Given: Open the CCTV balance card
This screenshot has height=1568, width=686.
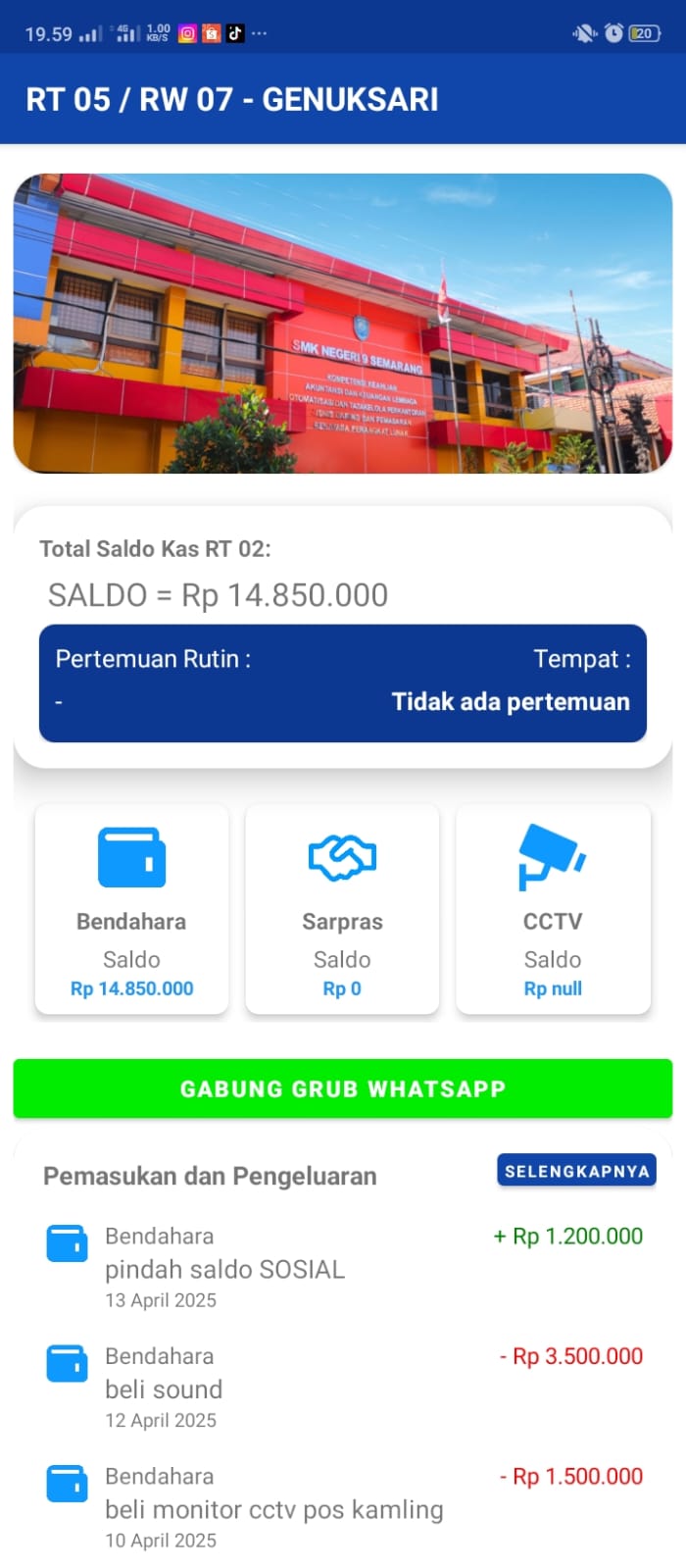Looking at the screenshot, I should [x=553, y=909].
